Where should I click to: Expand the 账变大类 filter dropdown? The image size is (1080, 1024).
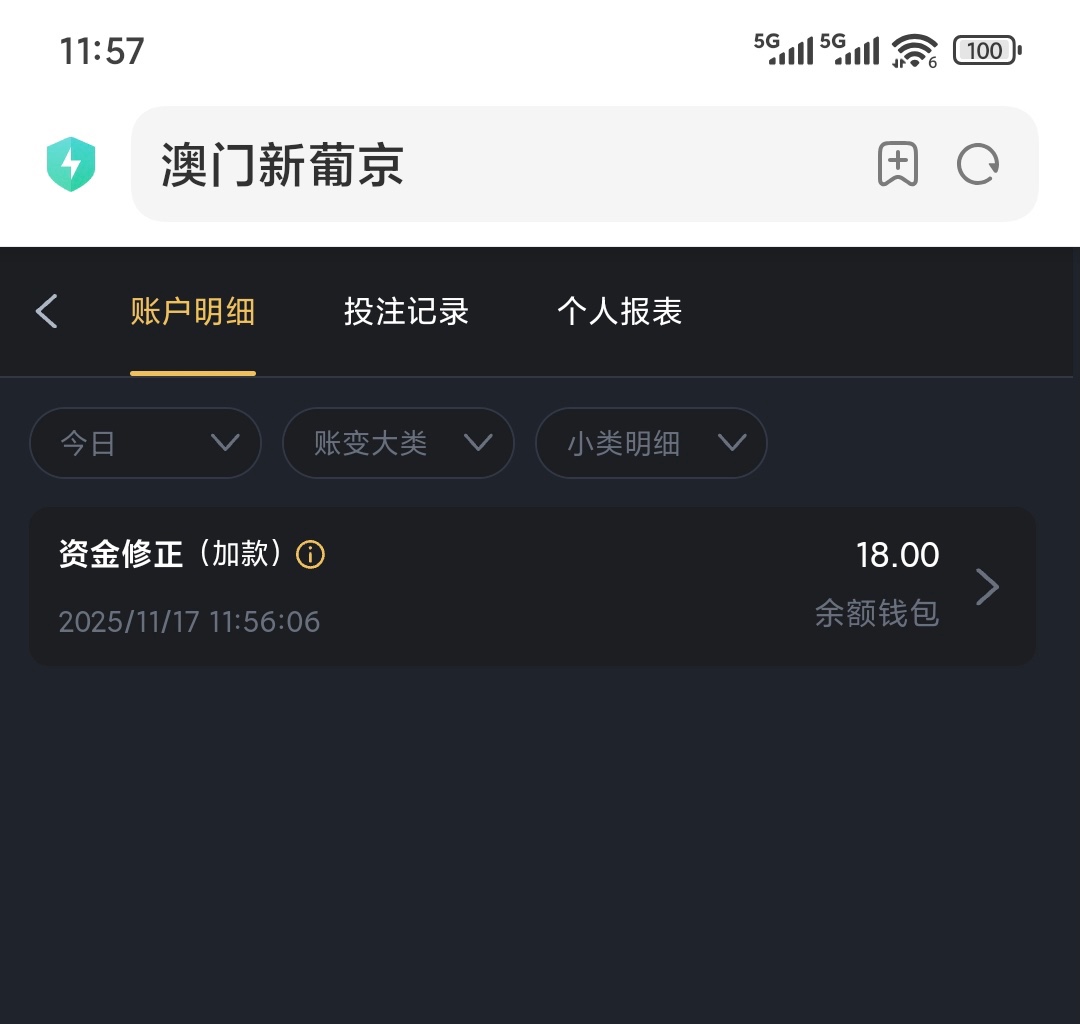(x=398, y=443)
